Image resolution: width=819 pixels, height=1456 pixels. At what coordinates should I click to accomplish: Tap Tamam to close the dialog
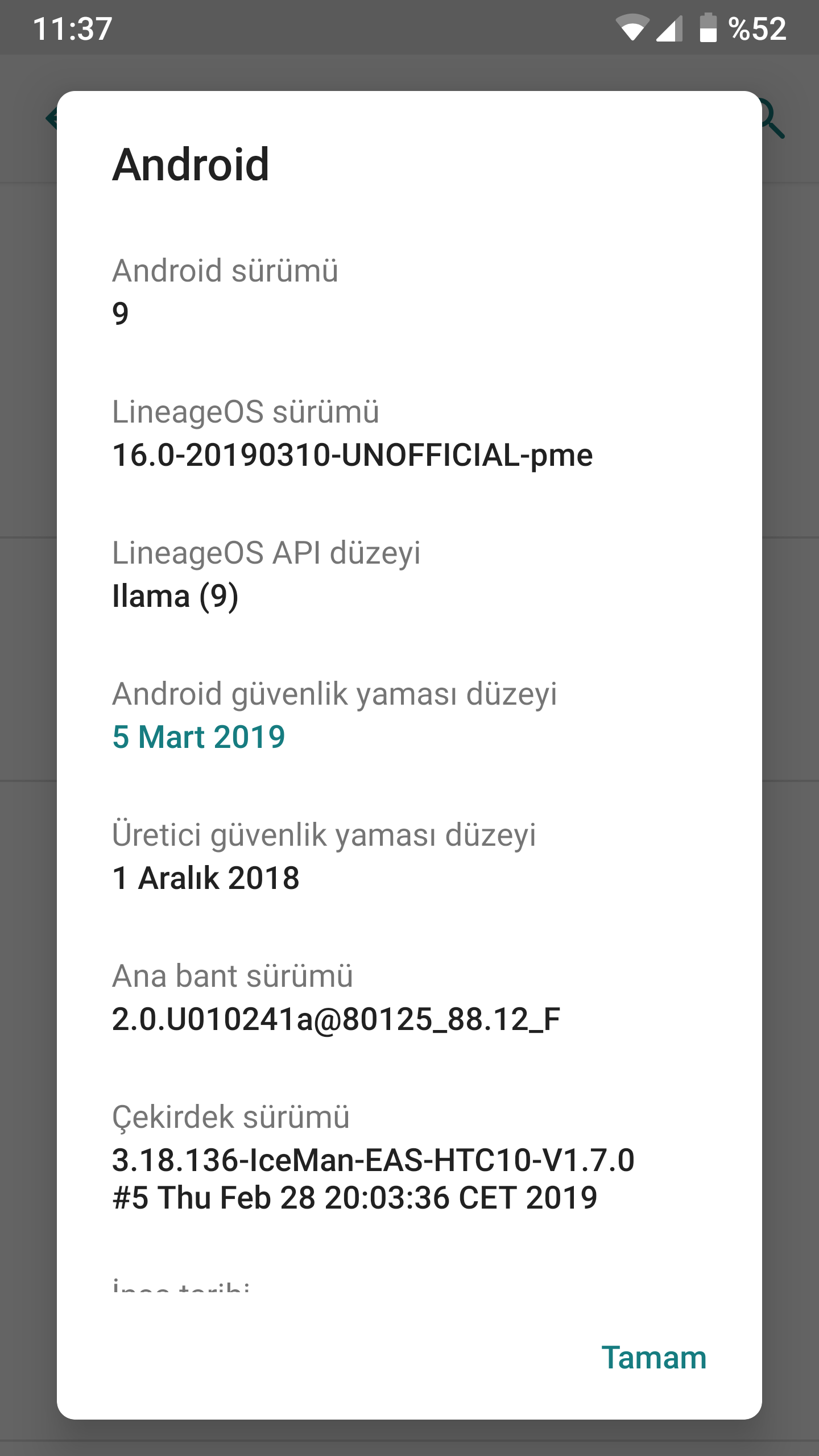[x=653, y=1358]
